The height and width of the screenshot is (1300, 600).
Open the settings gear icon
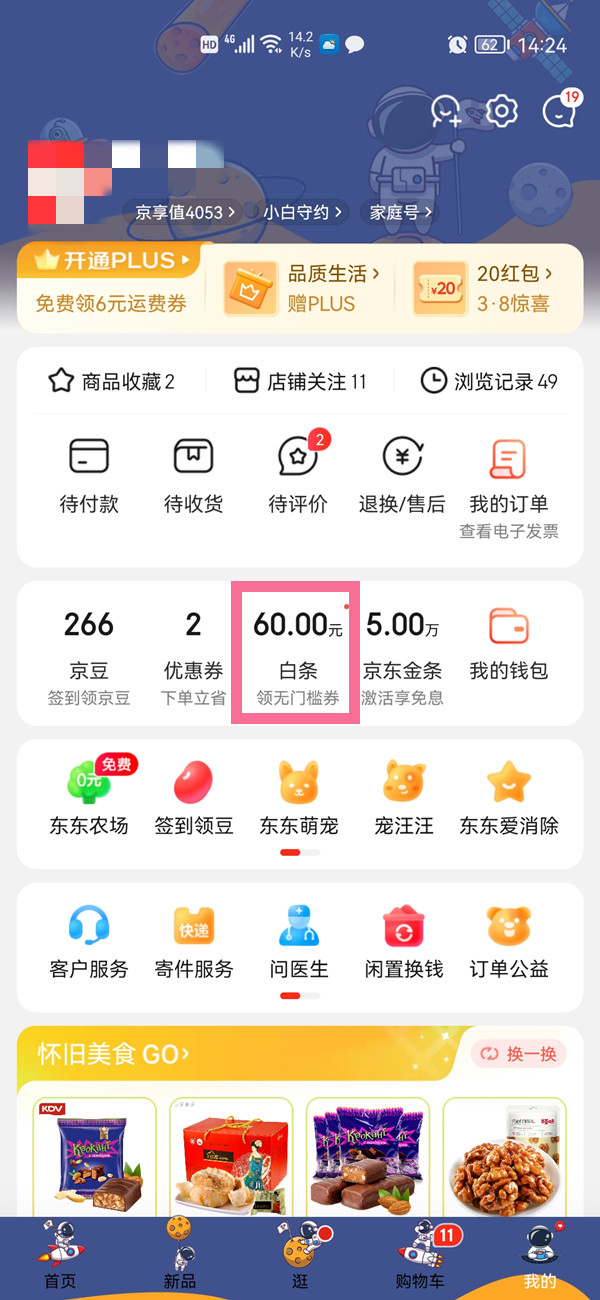pos(502,111)
